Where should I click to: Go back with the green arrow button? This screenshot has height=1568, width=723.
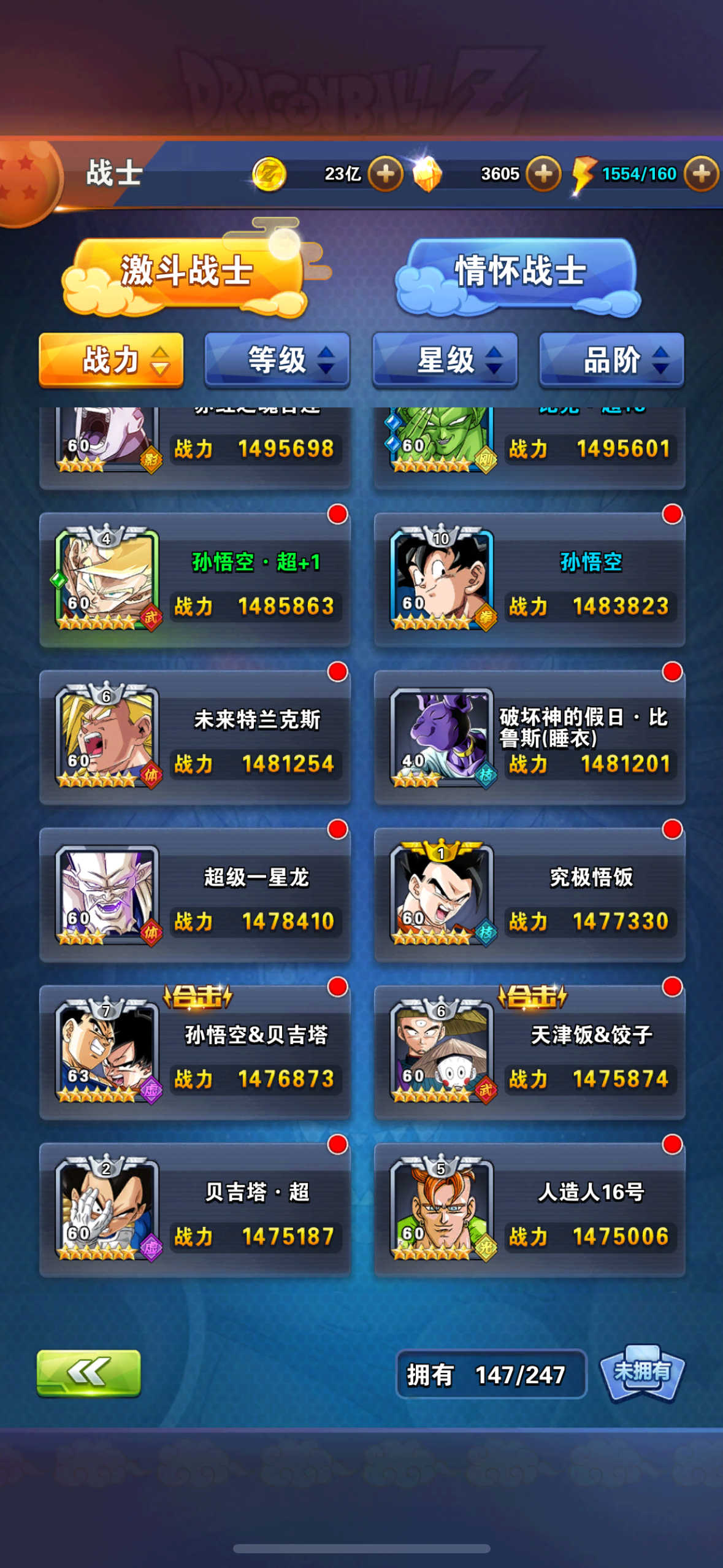pos(89,1373)
